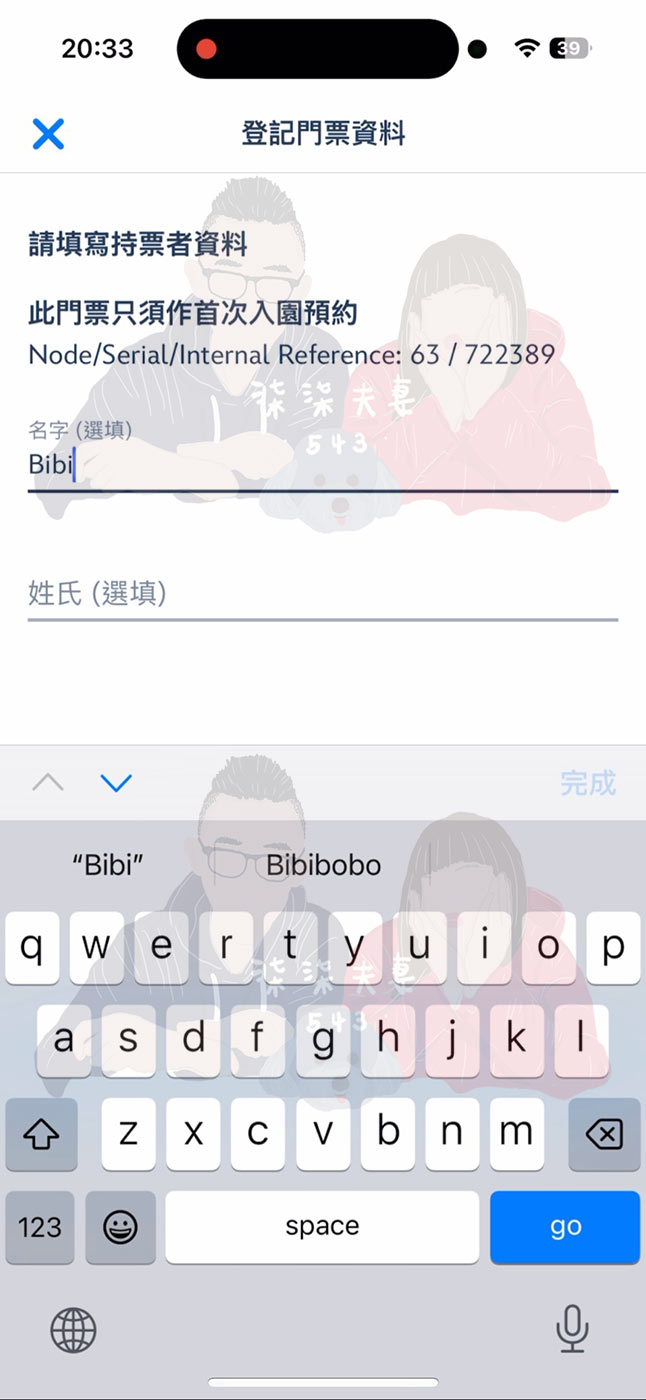
Task: Hit the blue go key
Action: click(x=564, y=1227)
